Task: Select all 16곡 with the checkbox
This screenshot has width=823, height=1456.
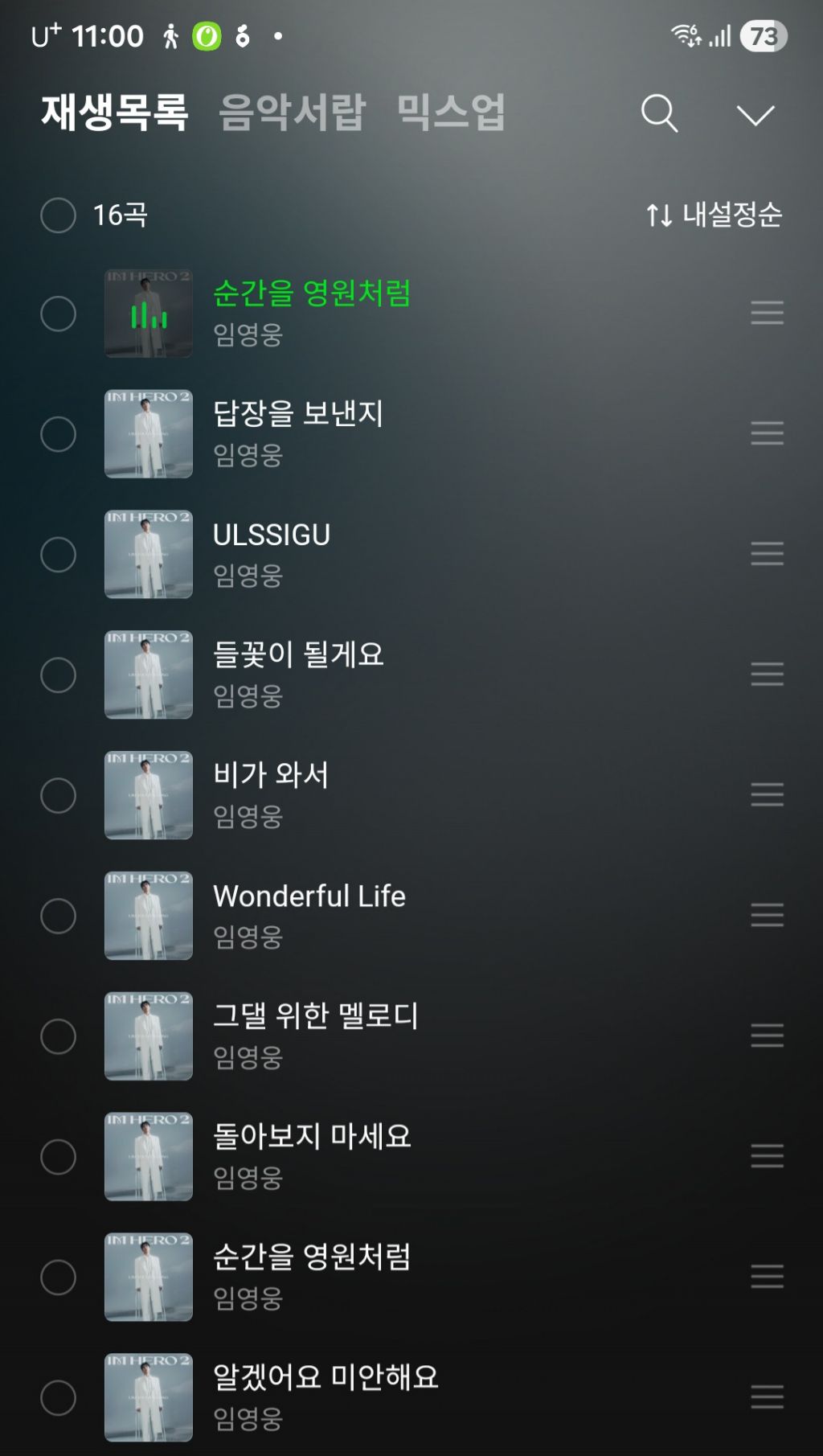Action: tap(58, 215)
